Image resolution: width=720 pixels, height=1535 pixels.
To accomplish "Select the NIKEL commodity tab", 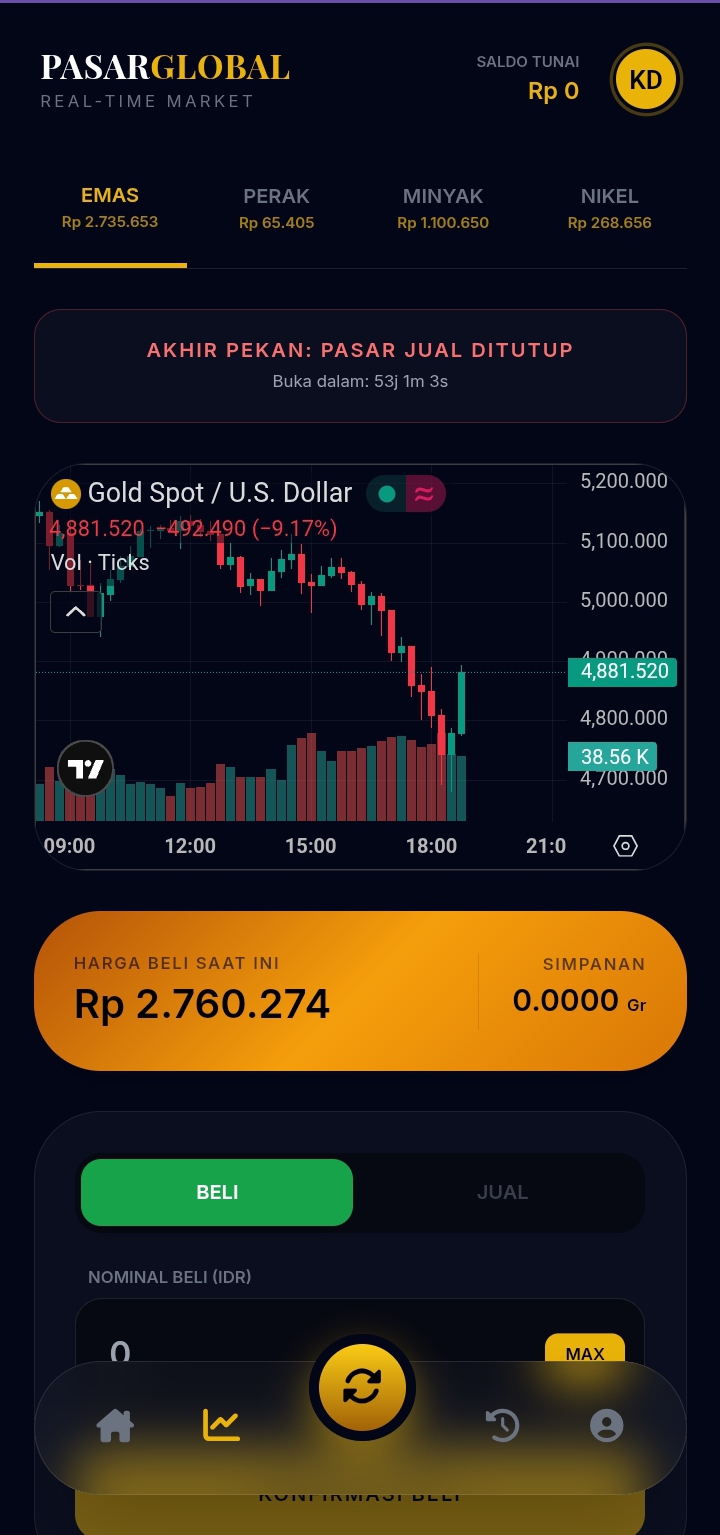I will [609, 208].
